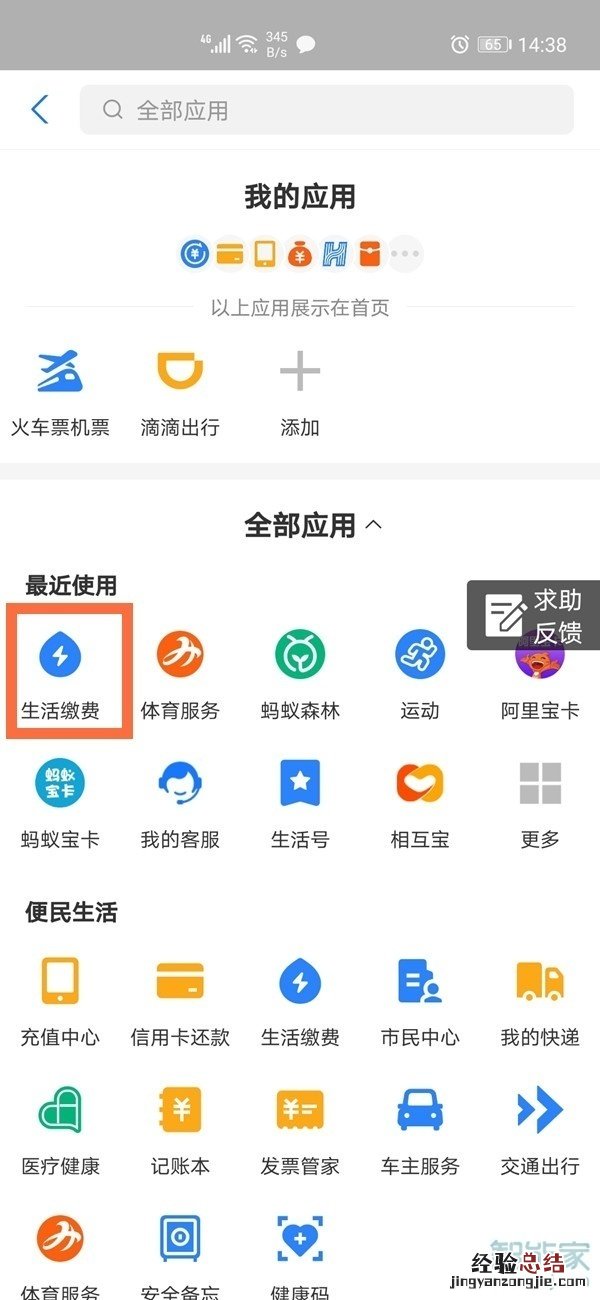
Task: Open 滴滴出行 app
Action: click(x=180, y=393)
